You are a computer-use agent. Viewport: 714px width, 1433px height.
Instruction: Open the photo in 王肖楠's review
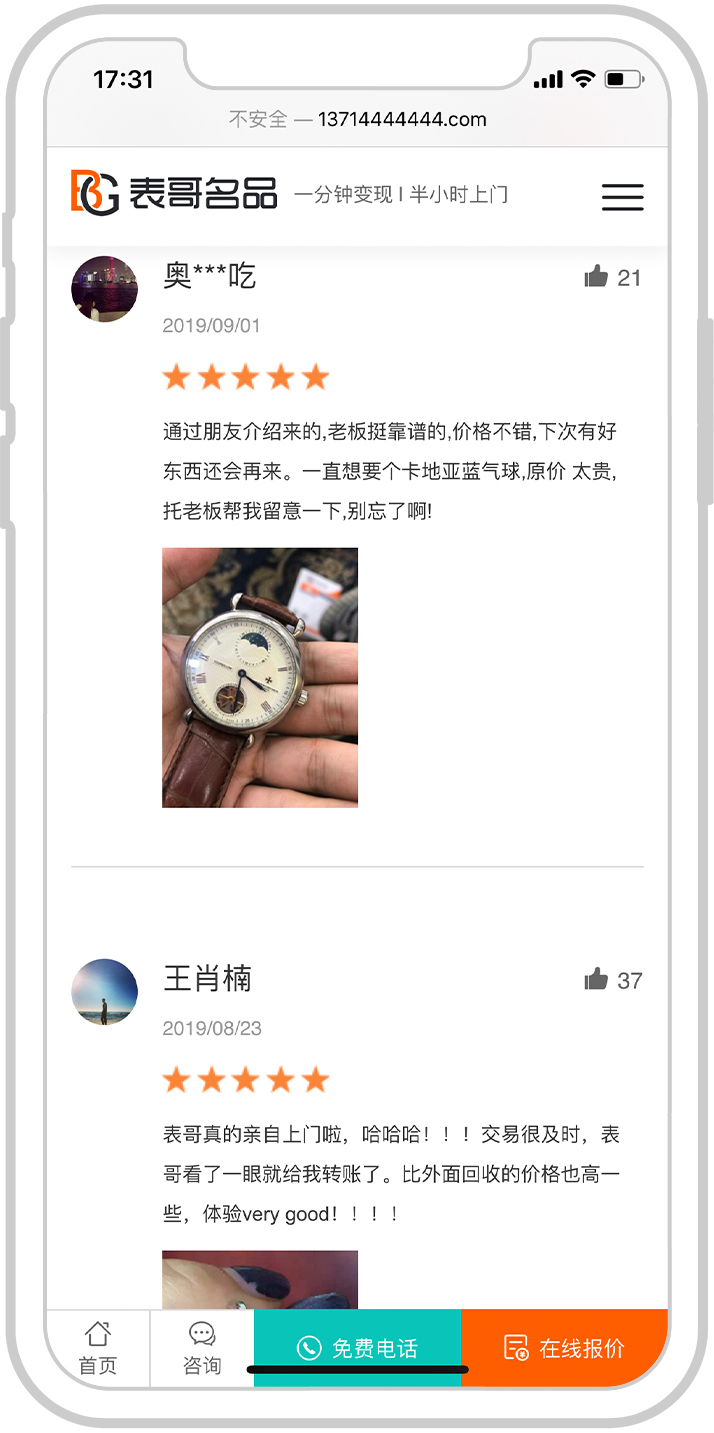260,1280
